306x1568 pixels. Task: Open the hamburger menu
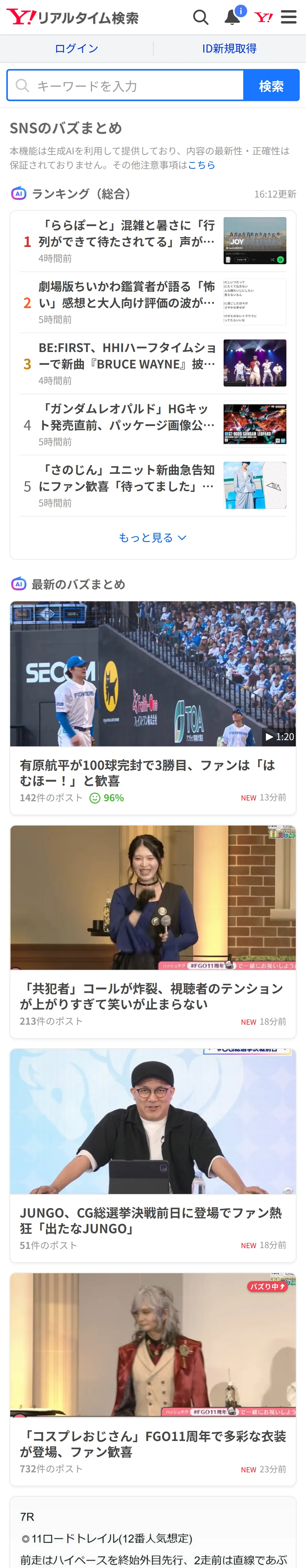(289, 17)
